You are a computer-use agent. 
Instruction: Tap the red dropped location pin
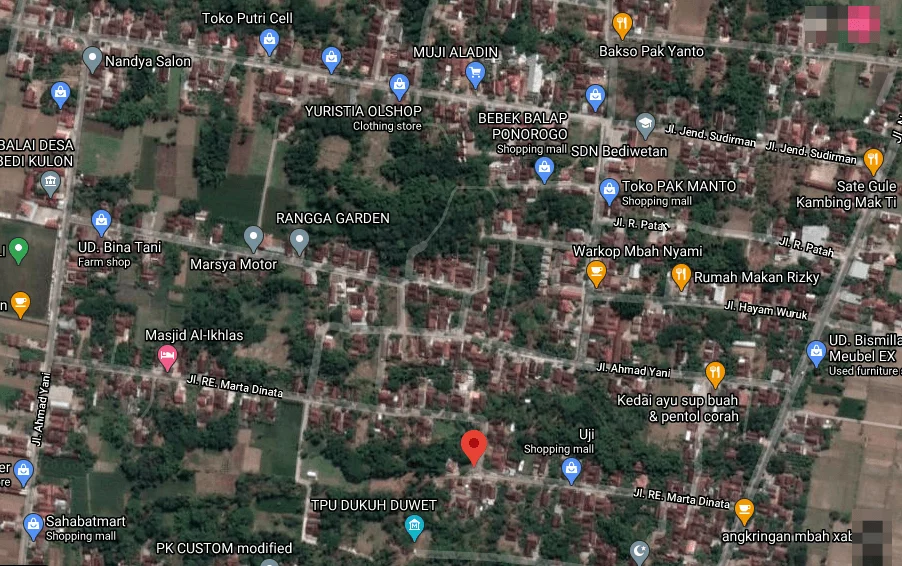point(474,446)
